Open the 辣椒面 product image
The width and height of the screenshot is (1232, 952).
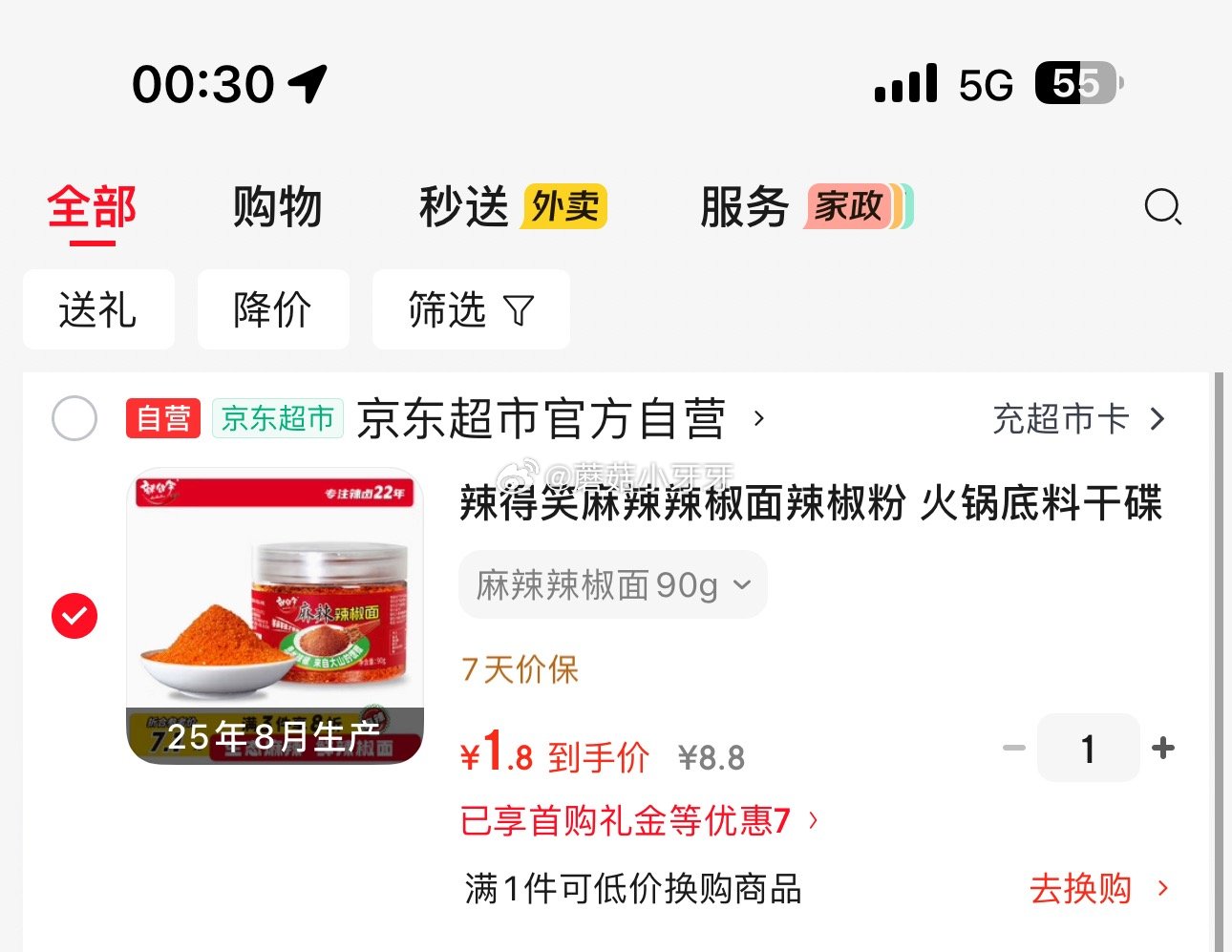pos(275,616)
